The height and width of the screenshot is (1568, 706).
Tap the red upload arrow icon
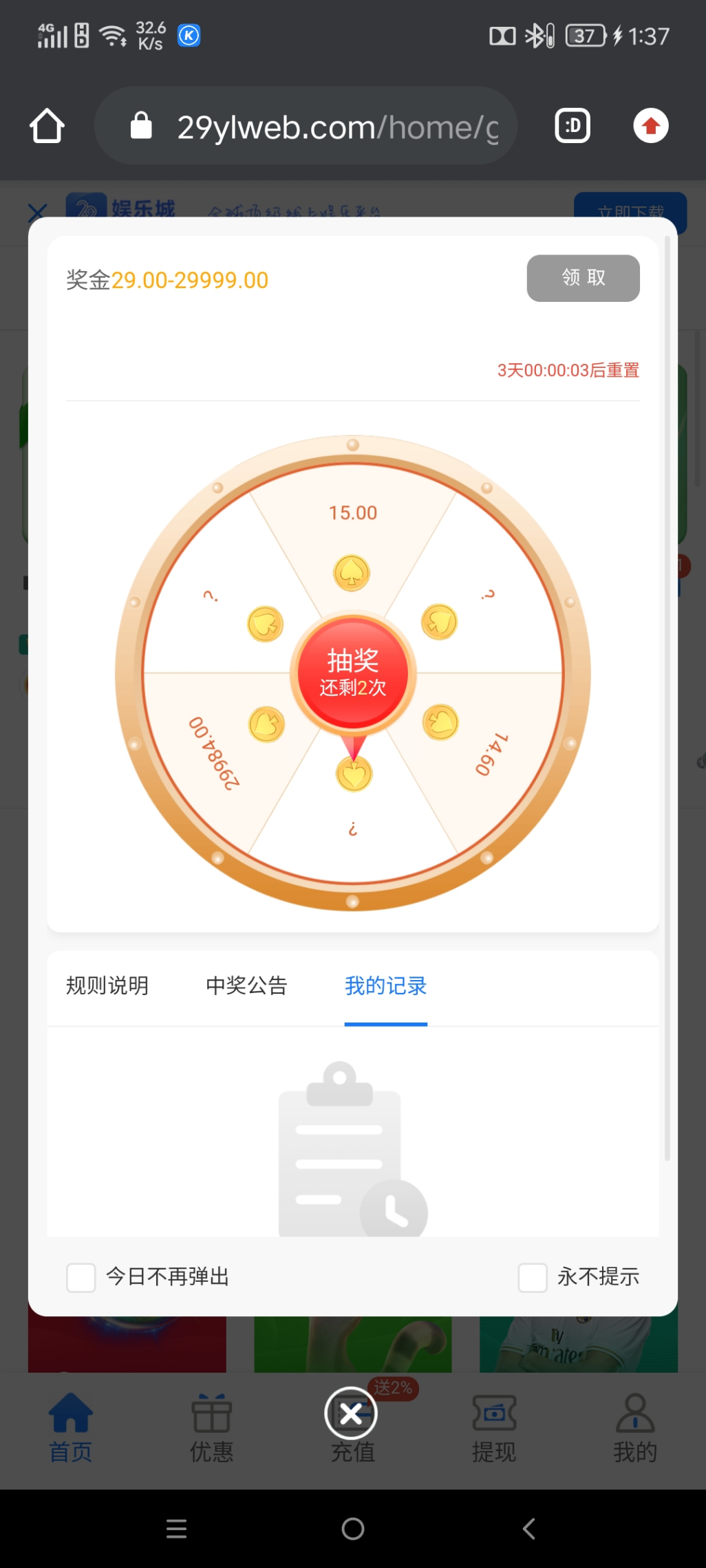point(650,127)
